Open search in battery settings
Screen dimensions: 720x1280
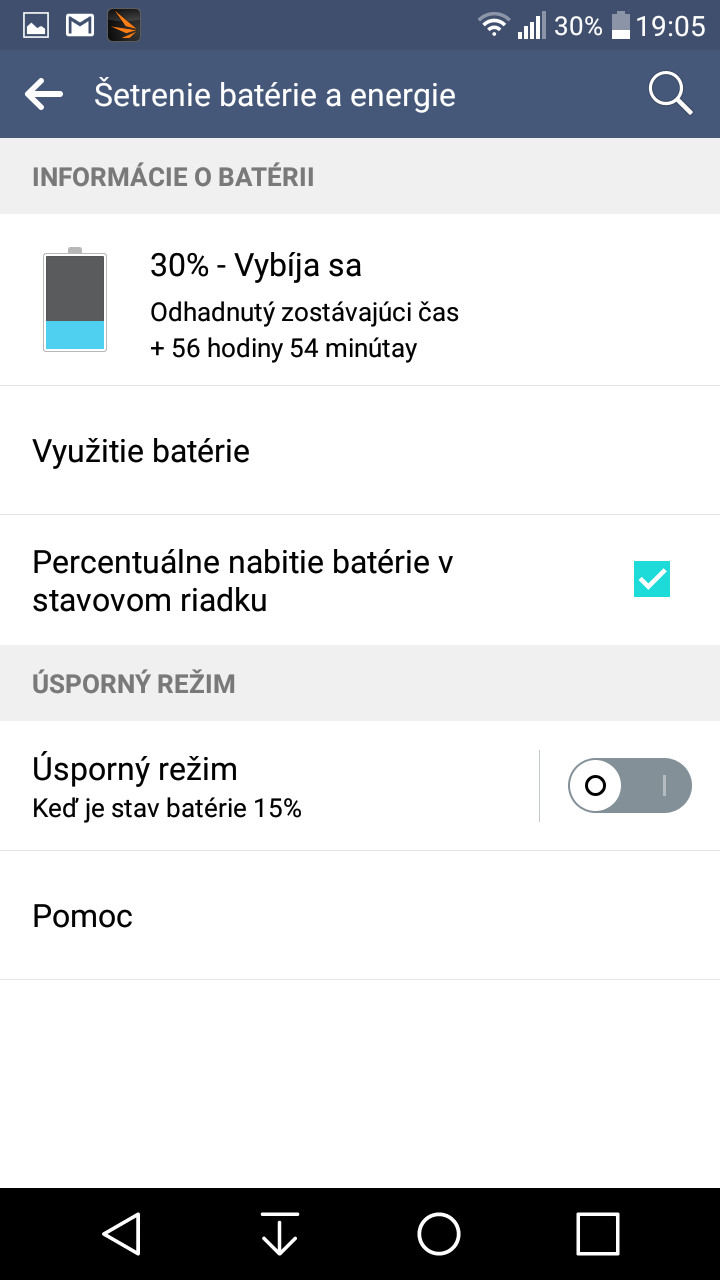pos(670,95)
